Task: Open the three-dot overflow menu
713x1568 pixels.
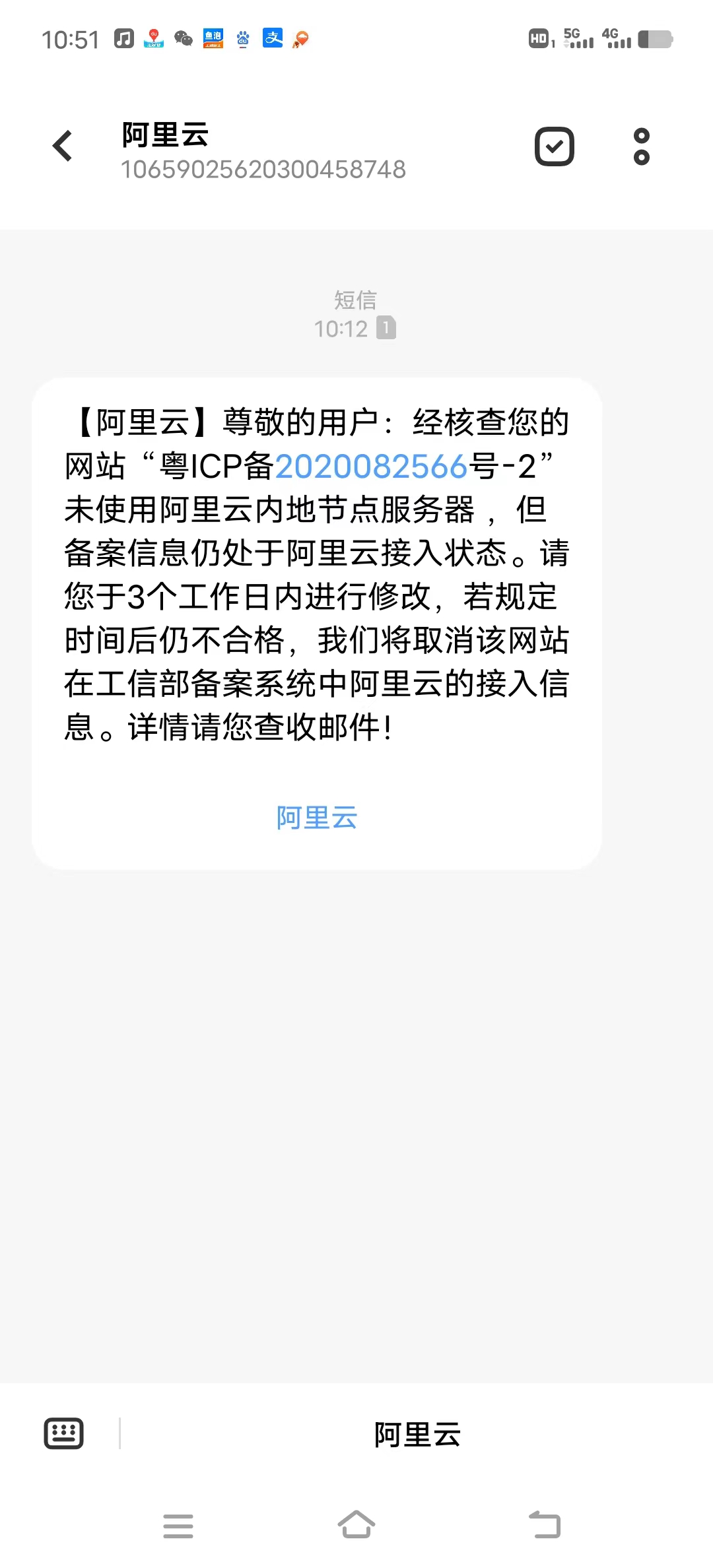Action: click(x=641, y=146)
